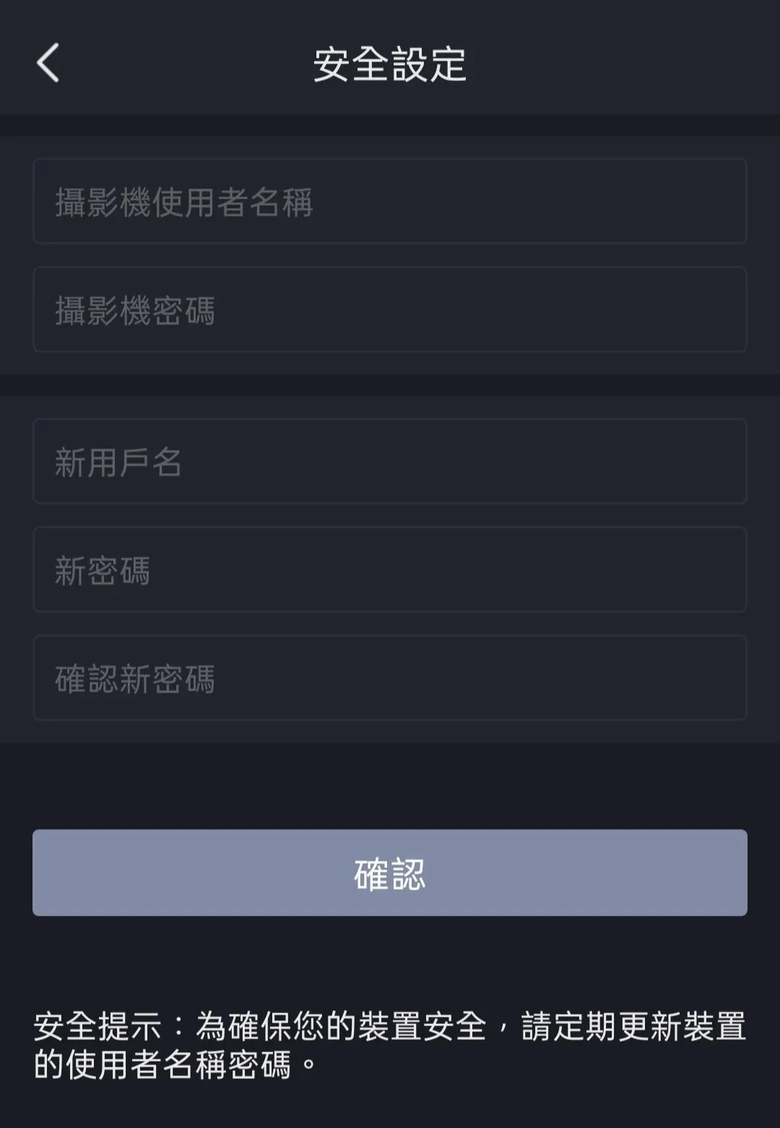780x1128 pixels.
Task: Focus the 新密碼 new password input
Action: point(390,570)
